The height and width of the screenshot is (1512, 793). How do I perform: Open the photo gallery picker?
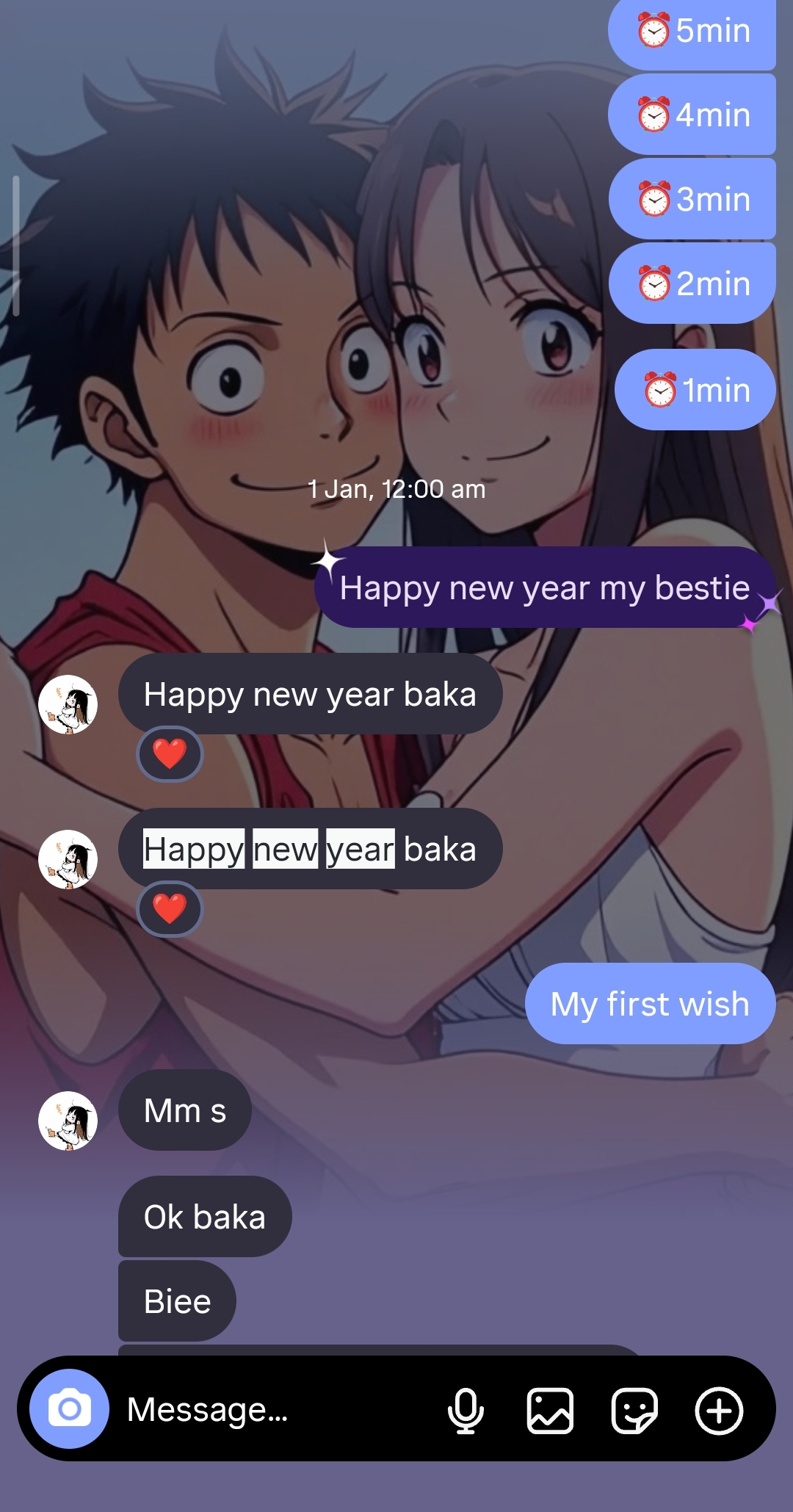point(550,1410)
